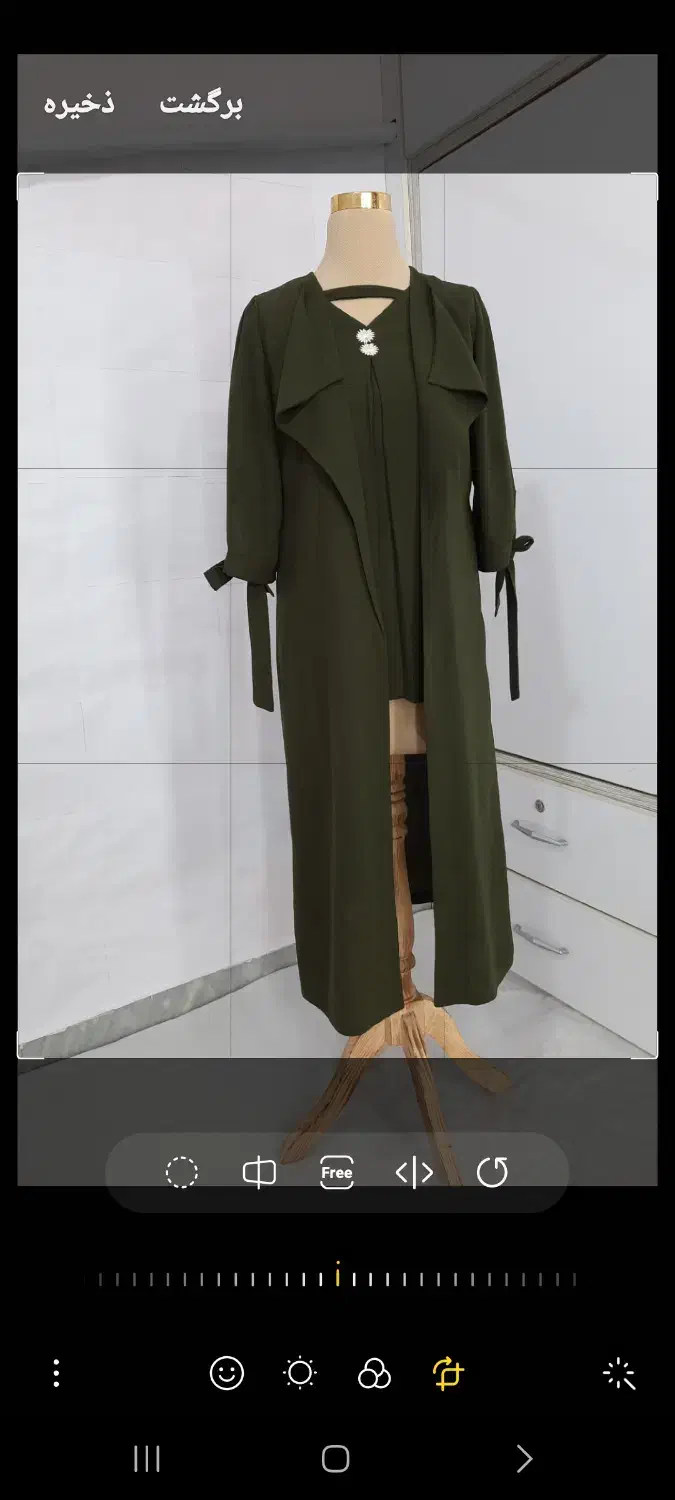Switch to brightness adjustment tab

click(x=300, y=1373)
